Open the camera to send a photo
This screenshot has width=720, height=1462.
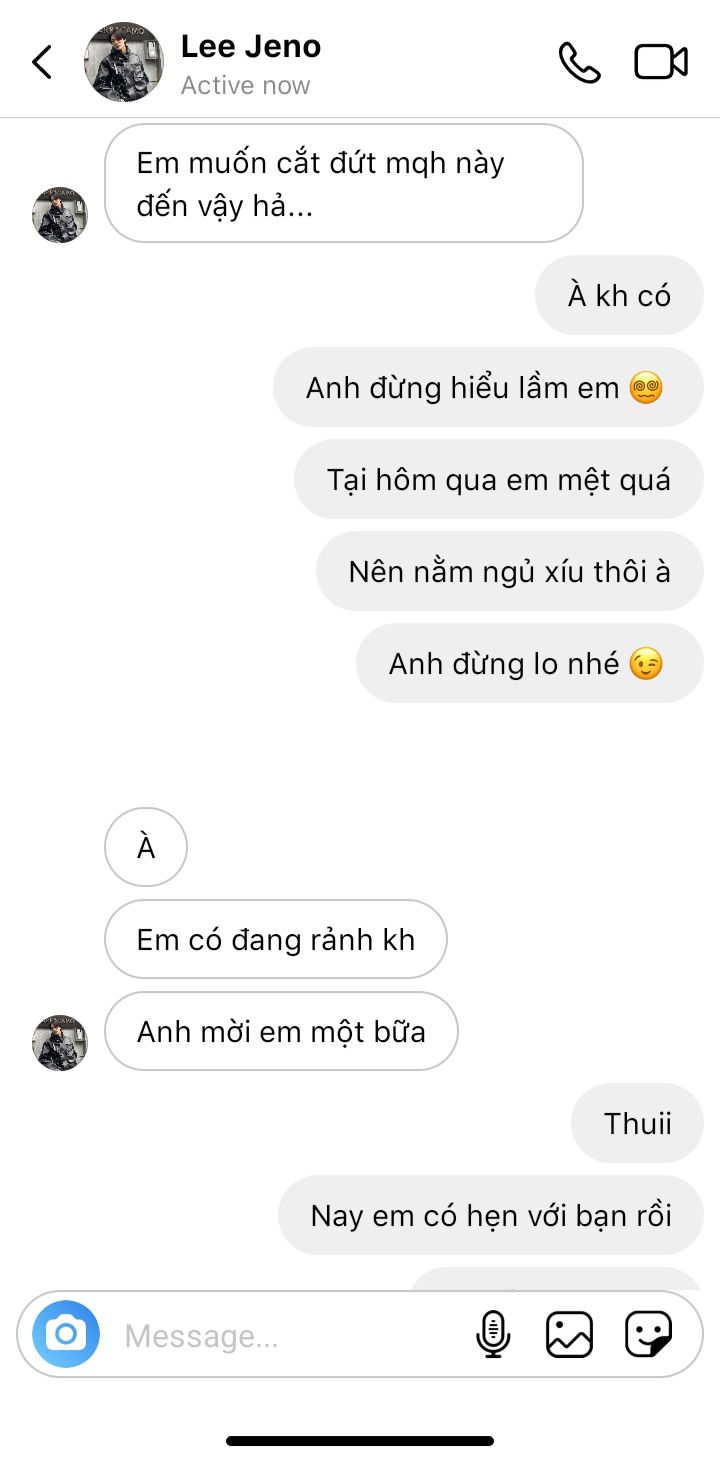tap(66, 1334)
